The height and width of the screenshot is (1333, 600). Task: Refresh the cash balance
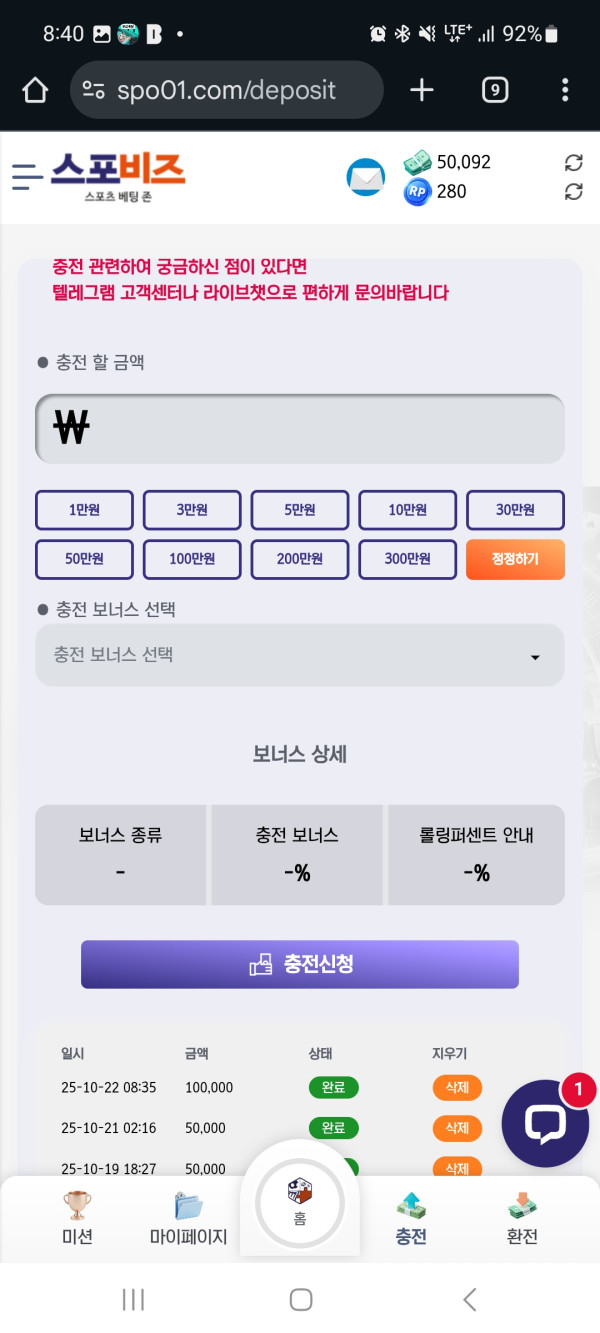click(x=573, y=162)
